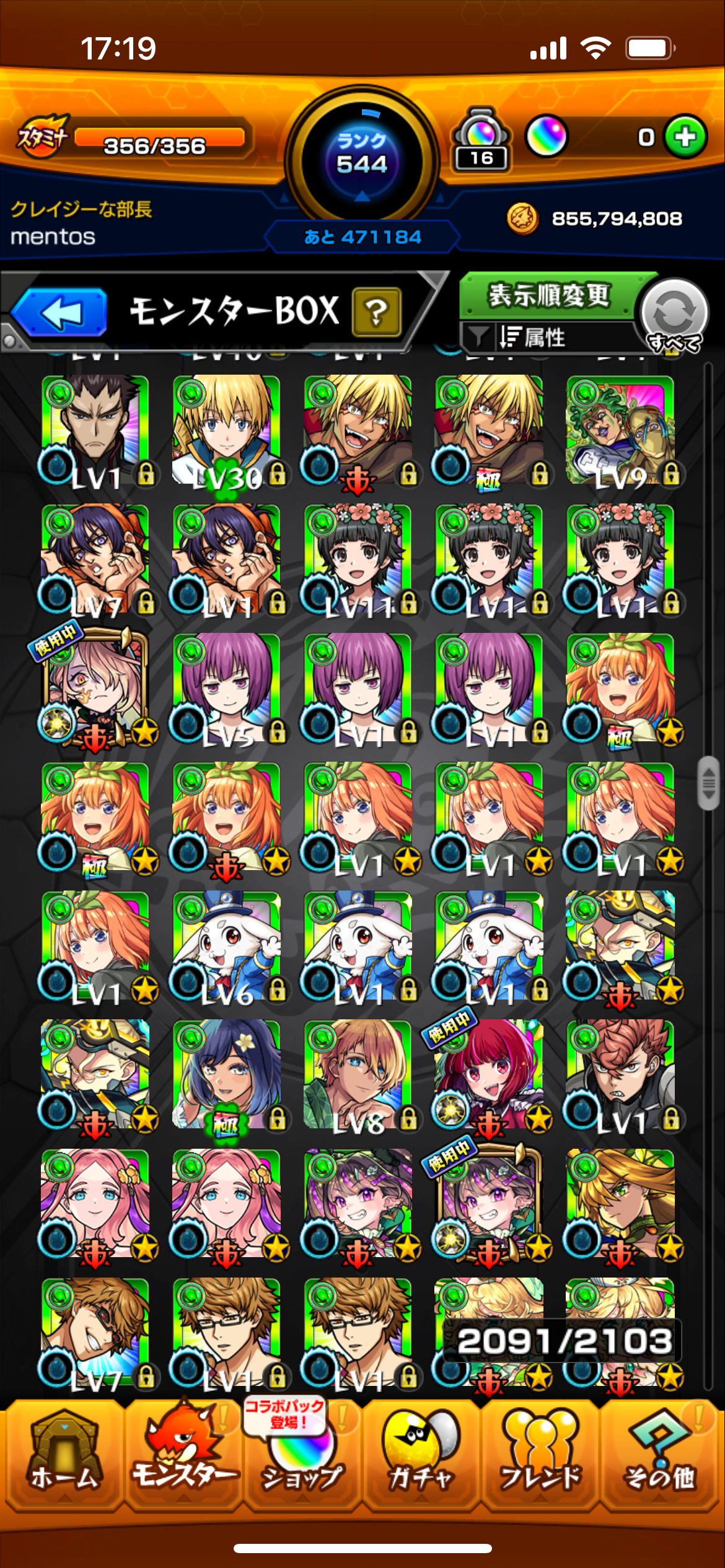Open the Monster BOX help question mark
The height and width of the screenshot is (1568, 725).
pos(376,312)
